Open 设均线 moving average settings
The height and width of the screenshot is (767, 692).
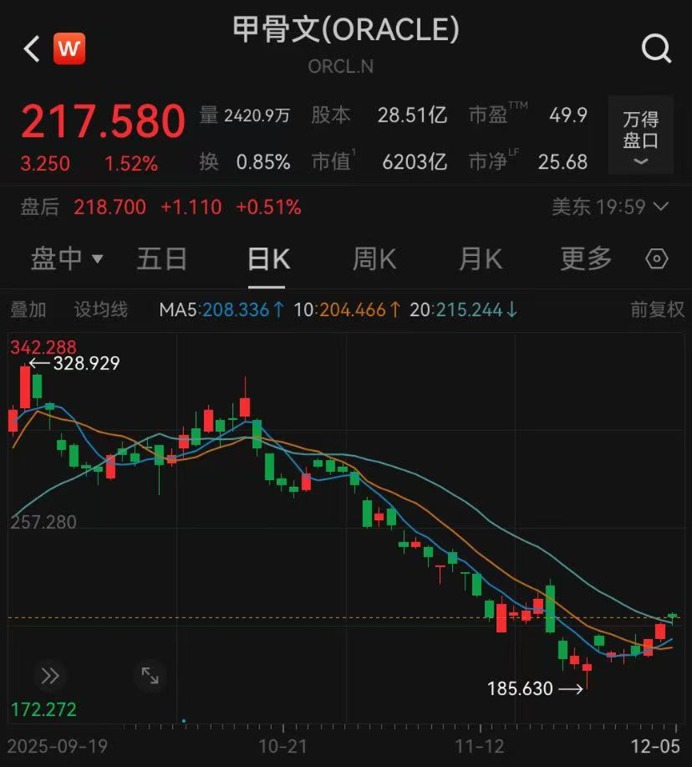tap(101, 310)
